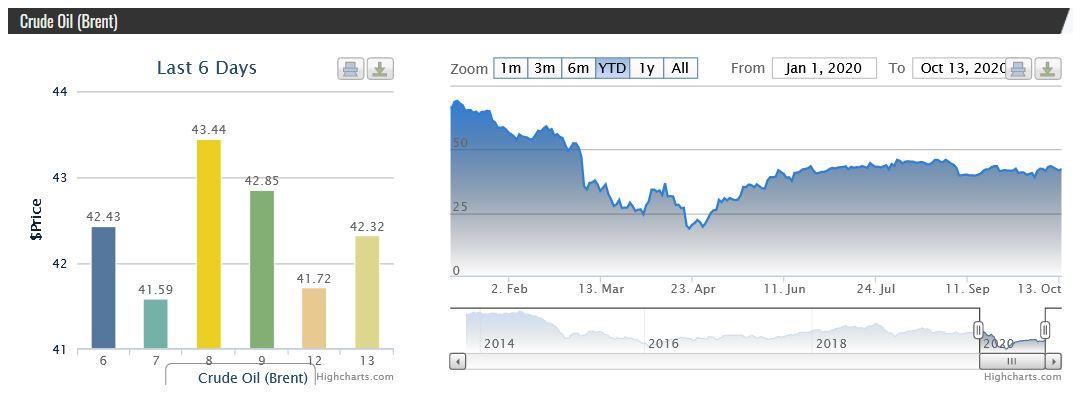Download the Brent price history chart
Image resolution: width=1081 pixels, height=411 pixels.
[x=1048, y=69]
